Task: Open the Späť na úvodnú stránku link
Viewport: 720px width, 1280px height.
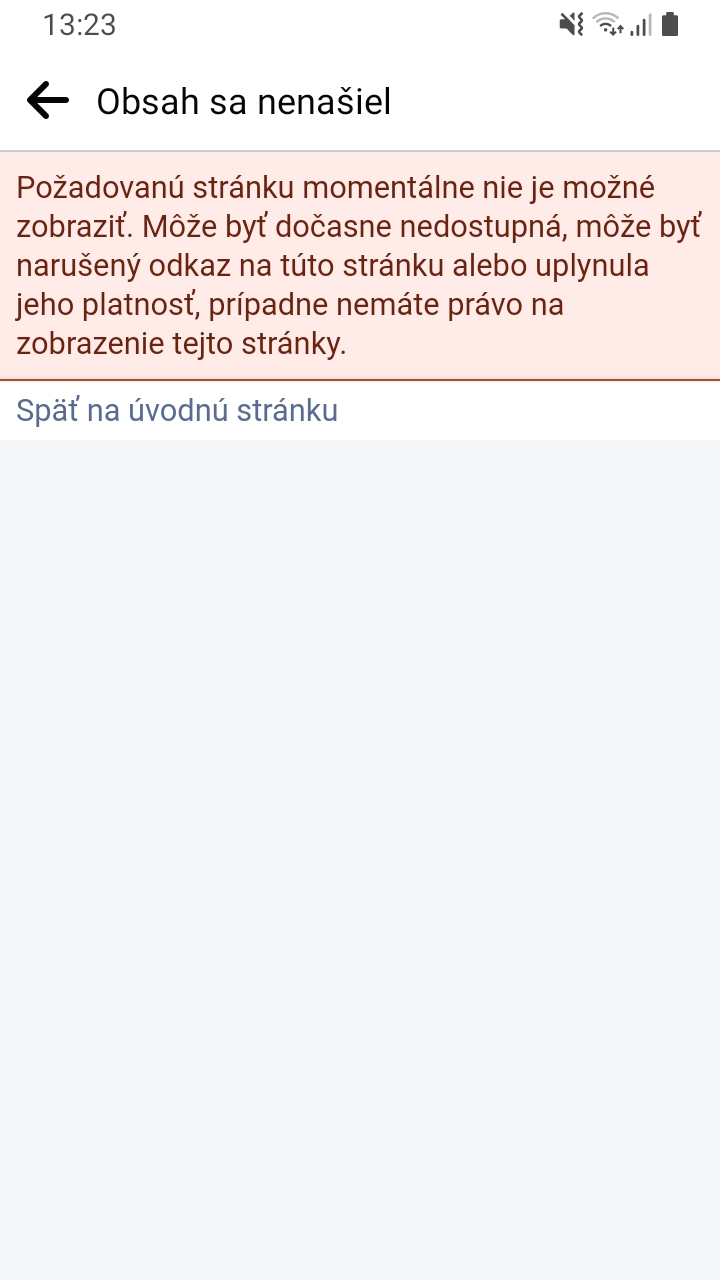Action: click(177, 411)
